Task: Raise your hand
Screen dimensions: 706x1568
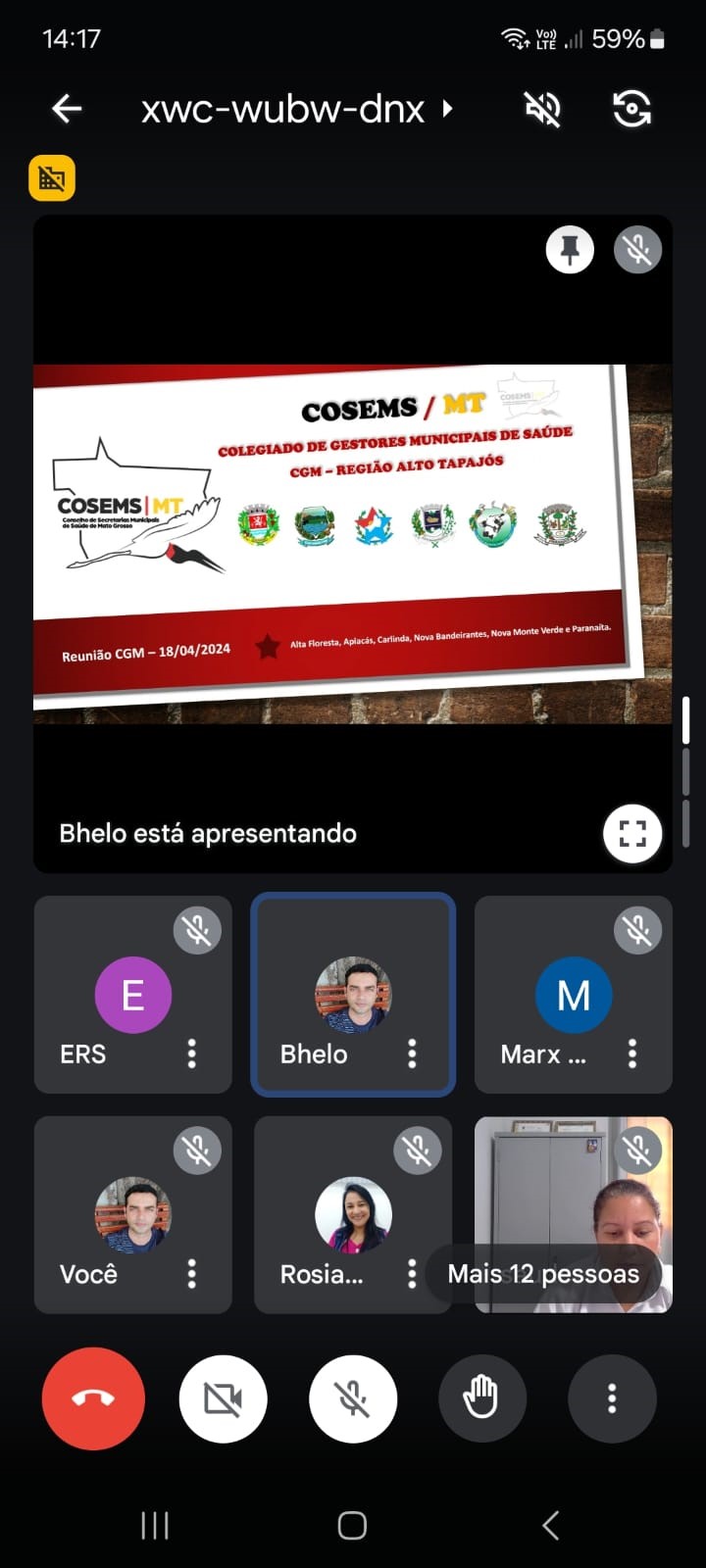Action: coord(481,1398)
